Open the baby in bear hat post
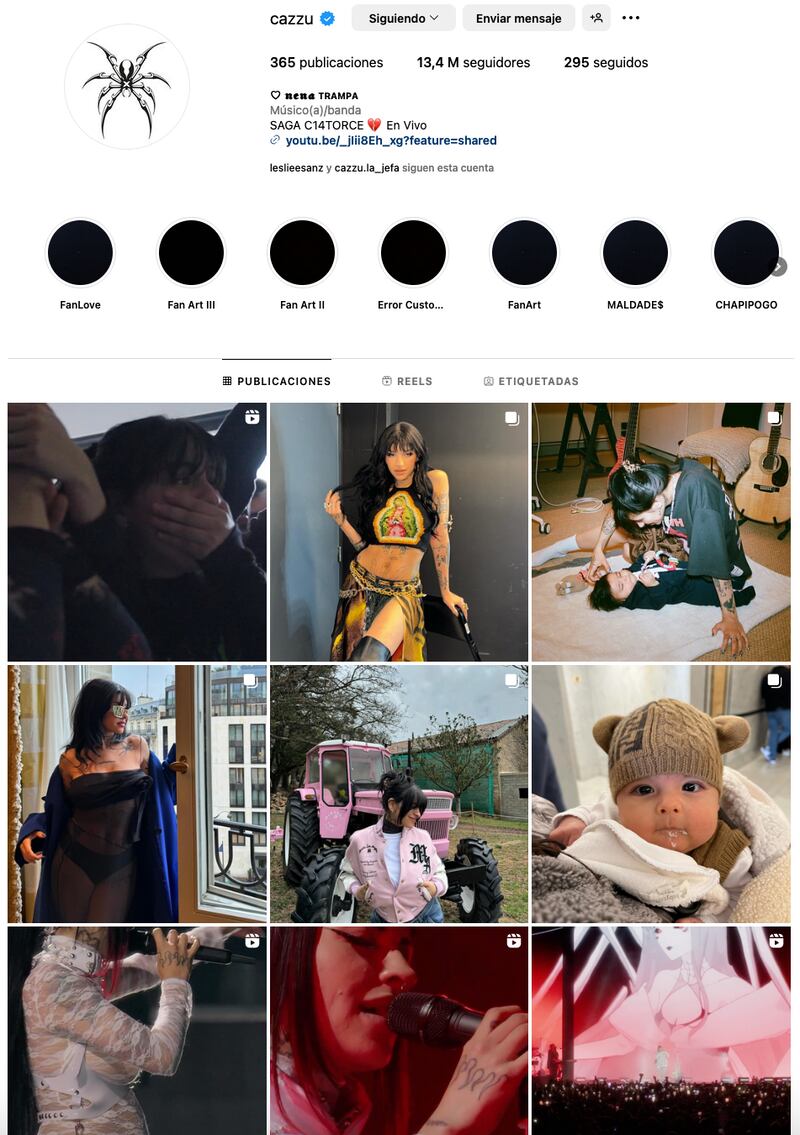This screenshot has width=800, height=1135. click(661, 794)
